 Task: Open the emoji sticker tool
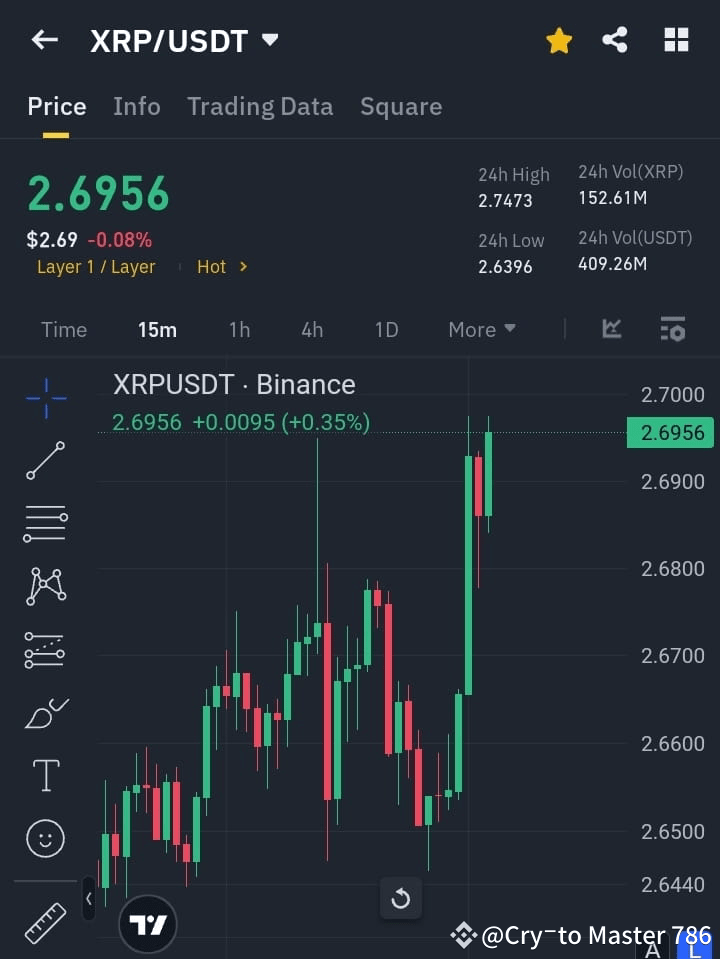point(45,838)
